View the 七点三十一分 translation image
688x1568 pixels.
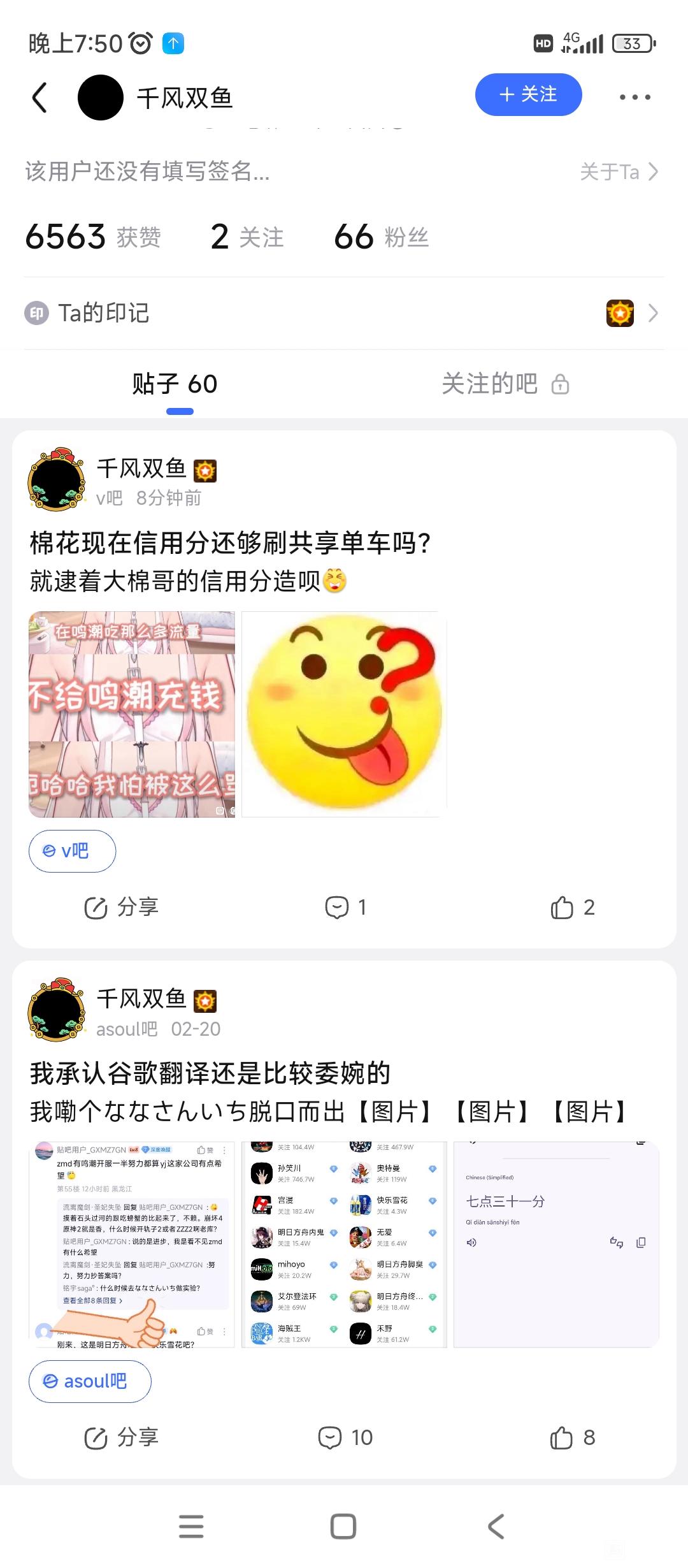pos(556,1244)
